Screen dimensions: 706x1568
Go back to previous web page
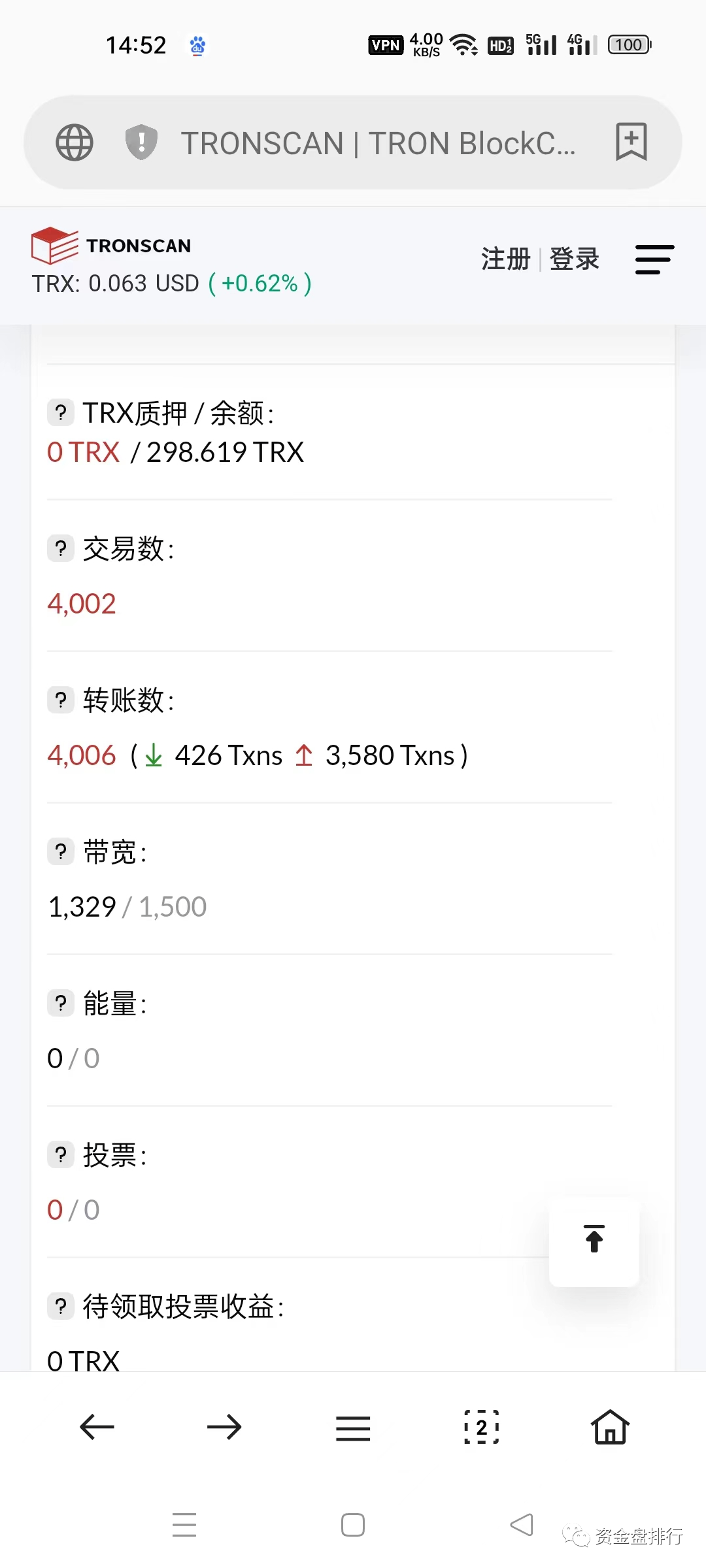click(x=97, y=1427)
